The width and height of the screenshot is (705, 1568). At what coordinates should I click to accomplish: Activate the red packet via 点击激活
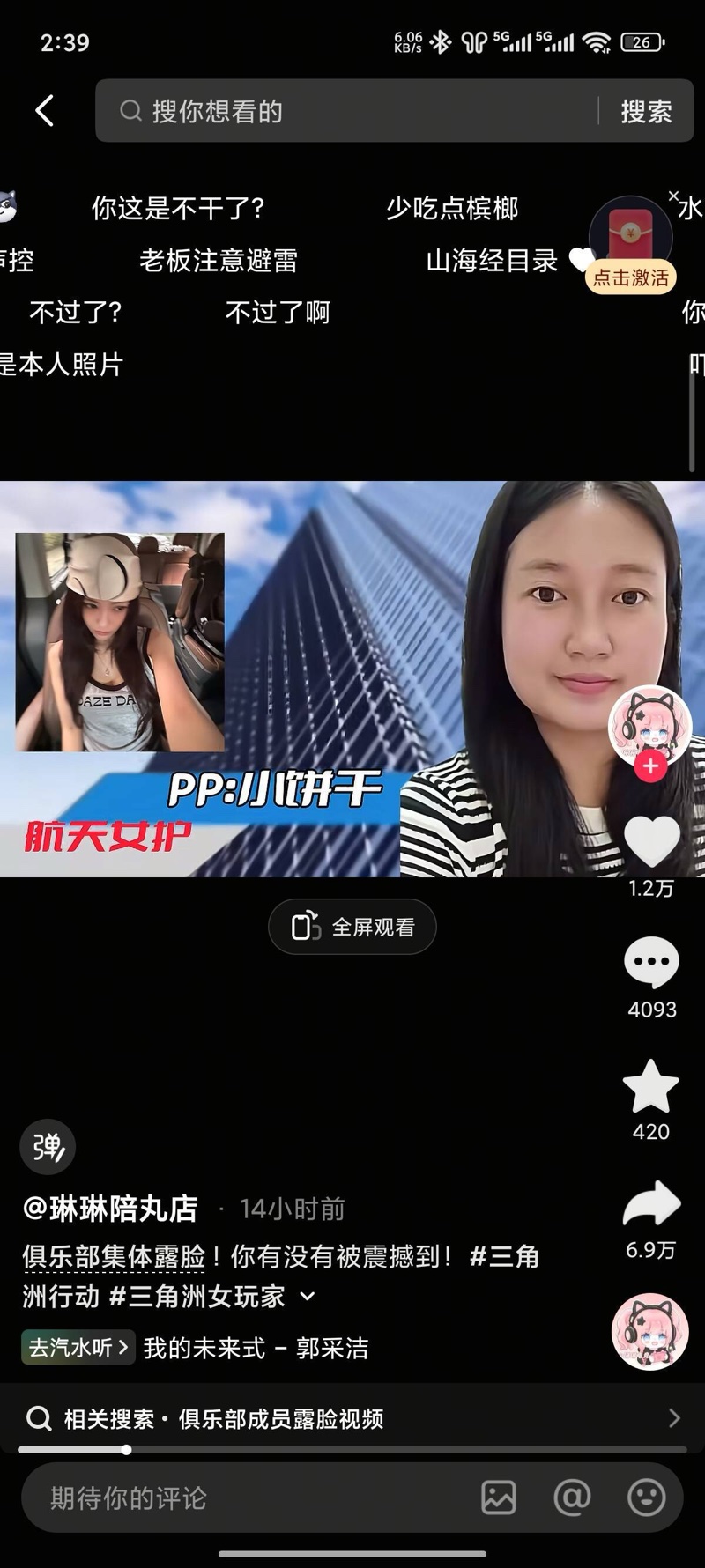pyautogui.click(x=630, y=277)
